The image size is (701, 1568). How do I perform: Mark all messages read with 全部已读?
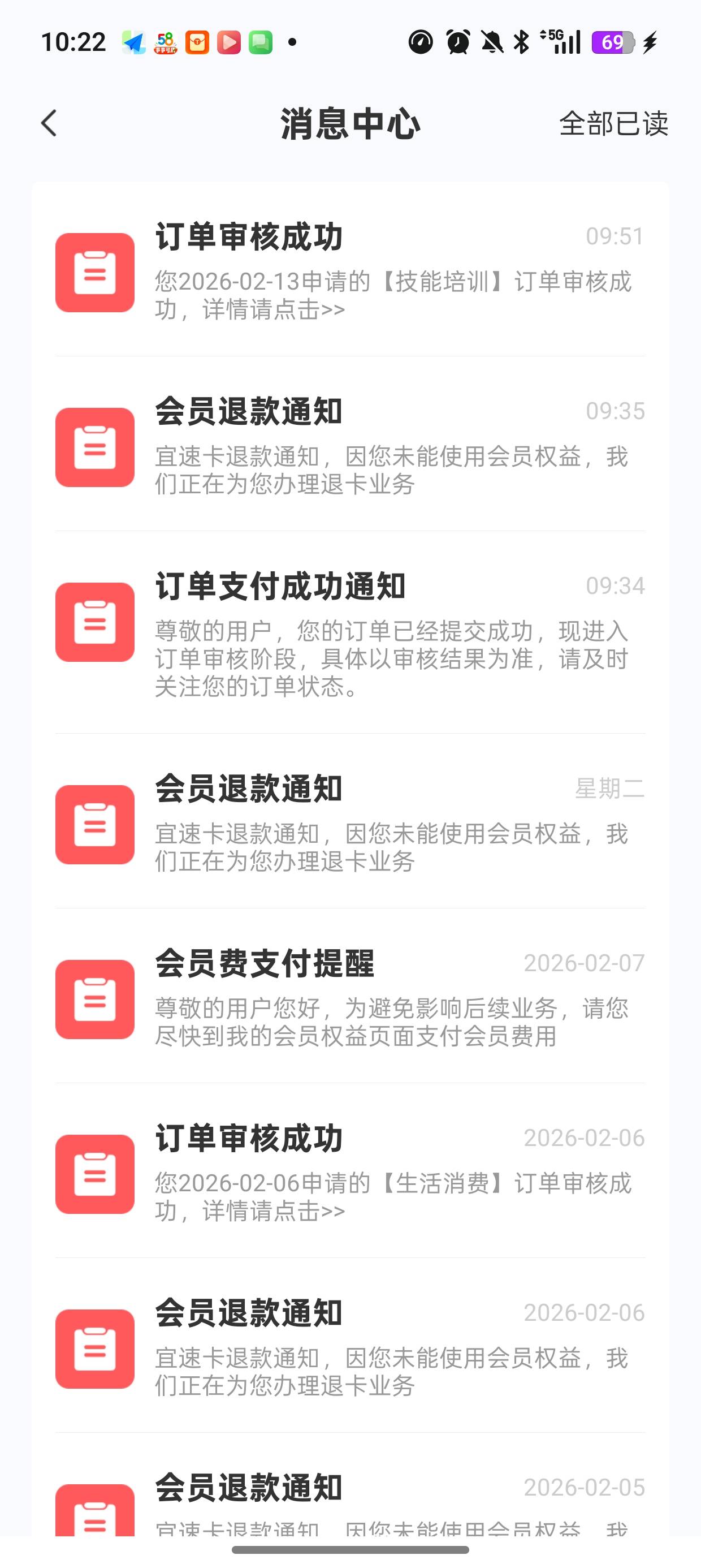[x=613, y=123]
